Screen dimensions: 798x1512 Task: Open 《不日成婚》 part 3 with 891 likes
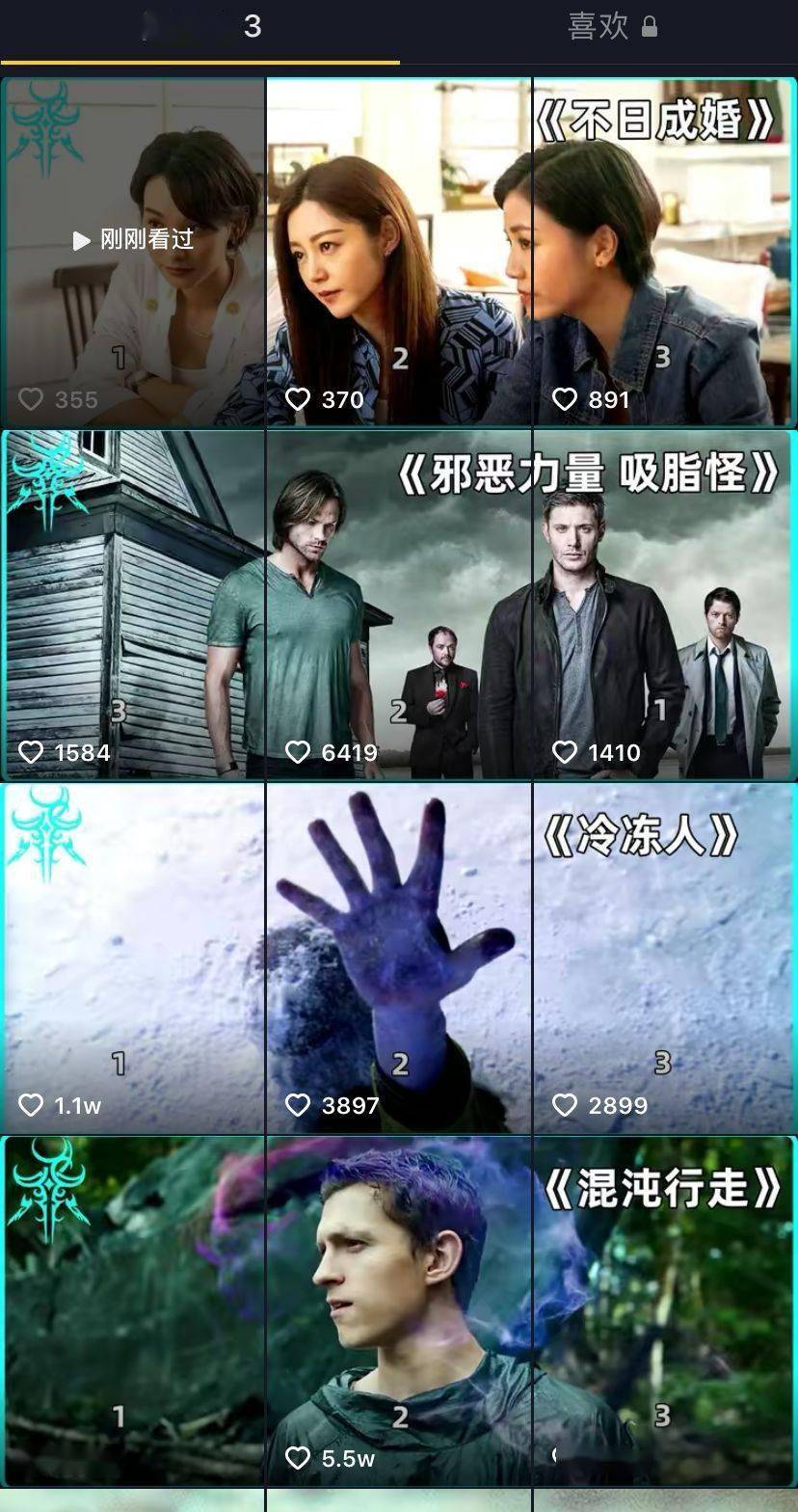pos(665,253)
